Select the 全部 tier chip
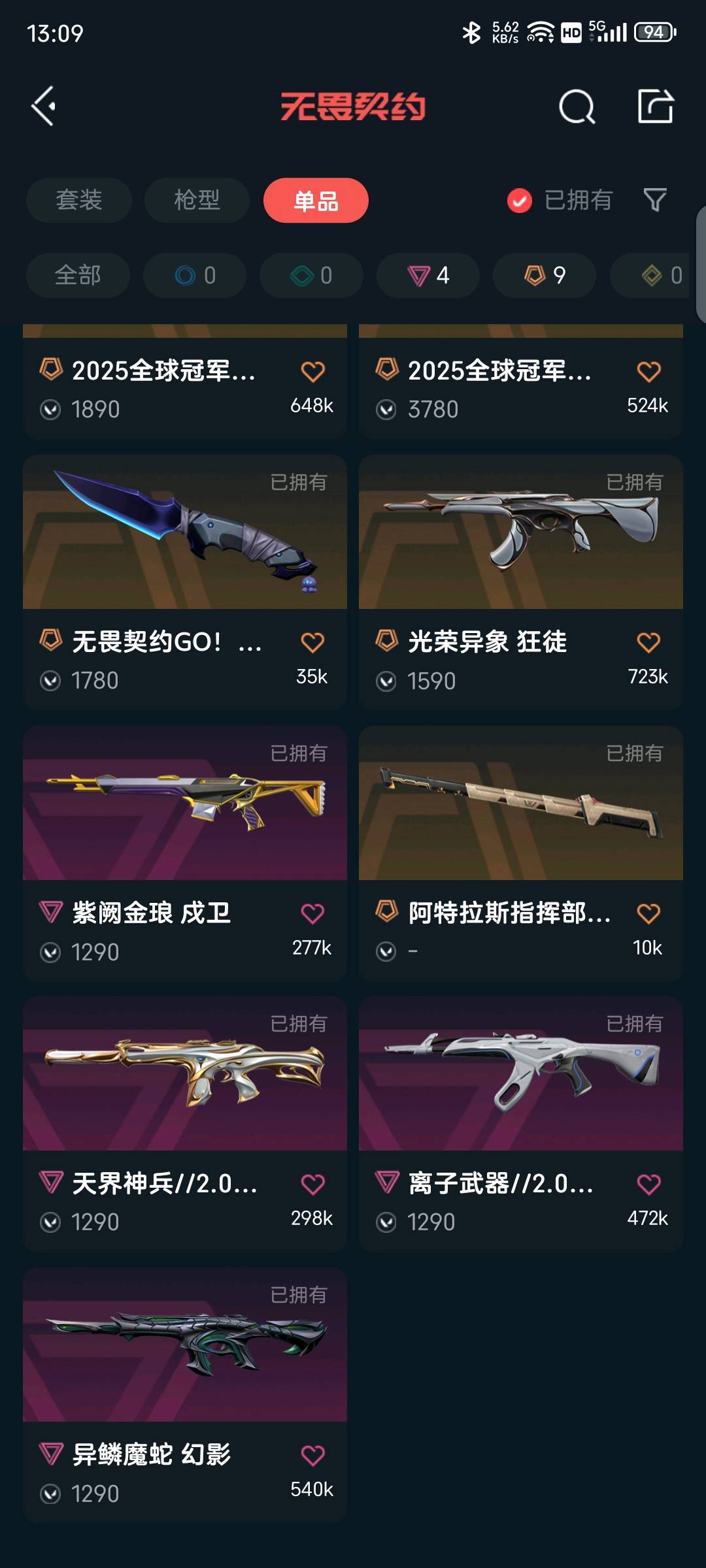 (78, 275)
